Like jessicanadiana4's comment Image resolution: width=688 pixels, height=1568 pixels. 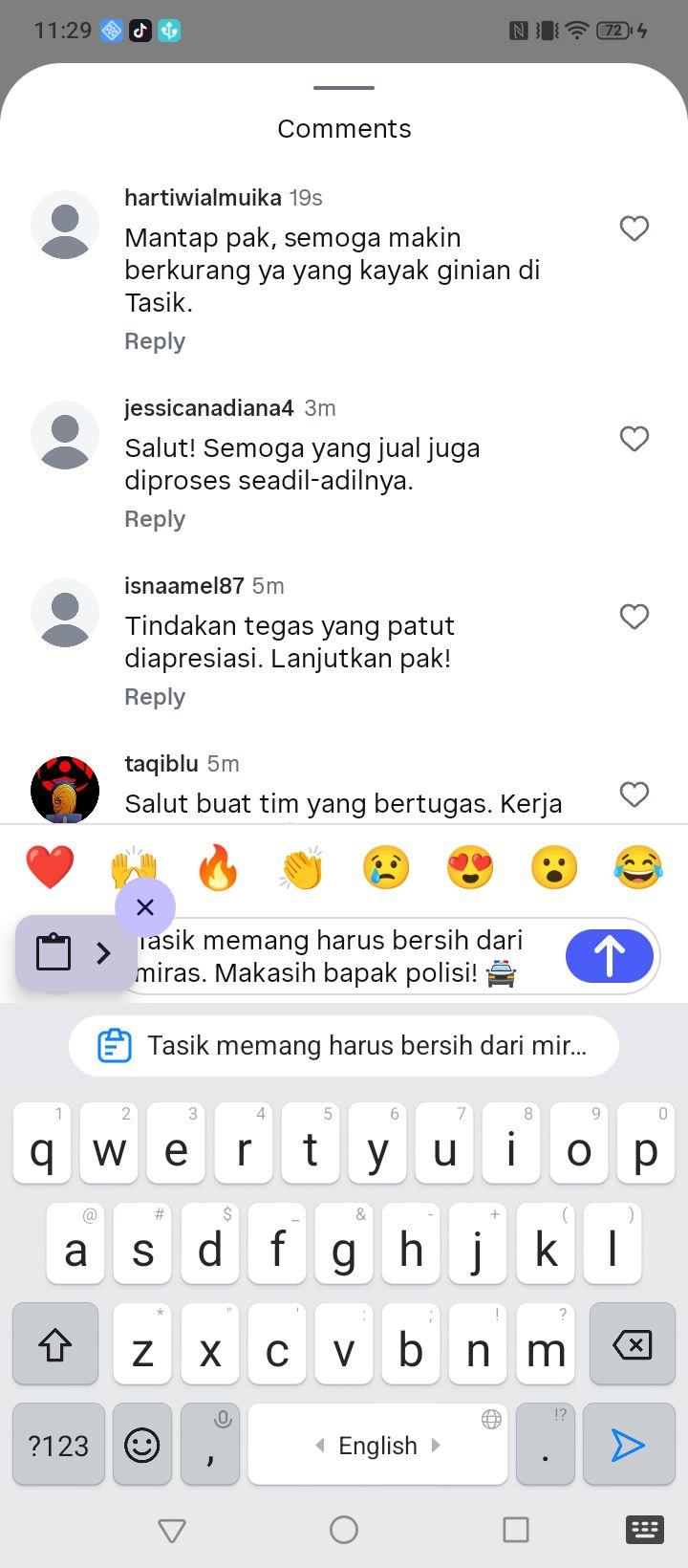click(x=634, y=439)
